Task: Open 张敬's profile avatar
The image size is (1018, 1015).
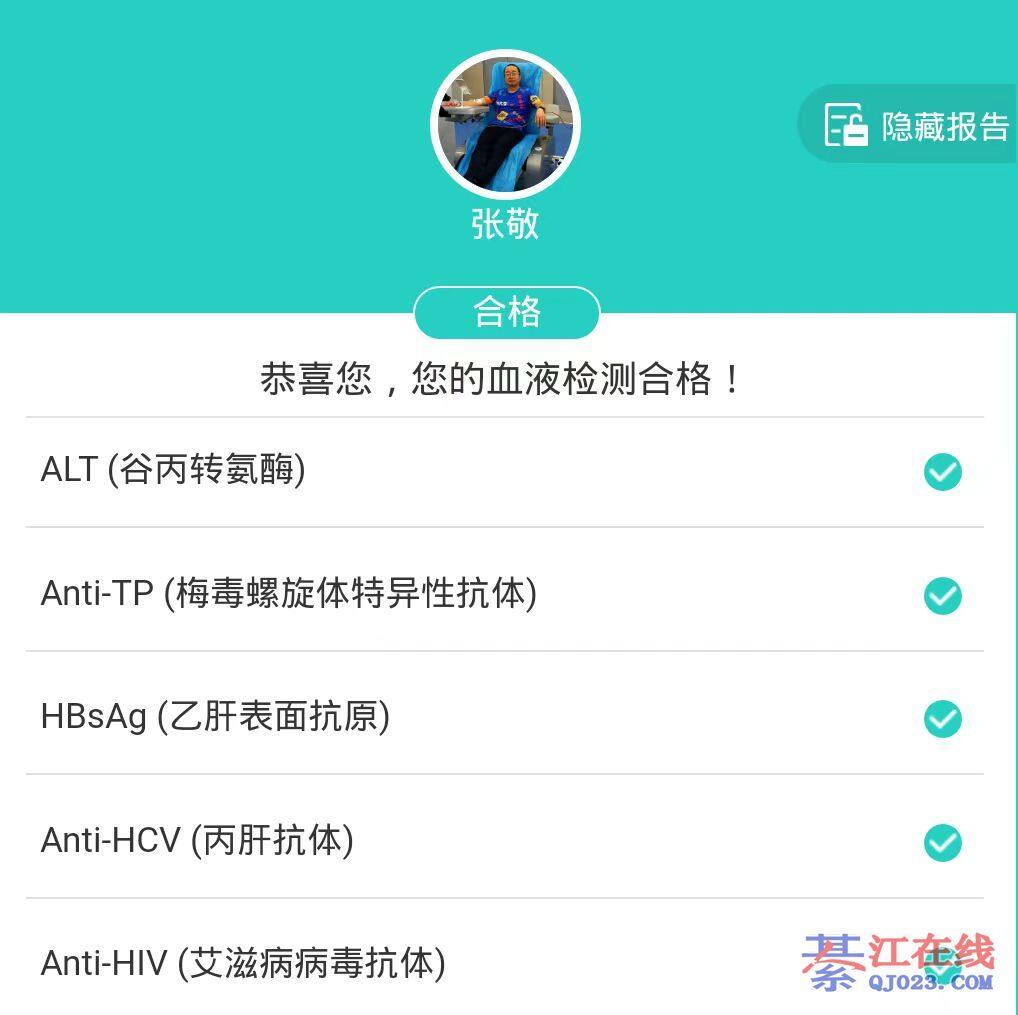Action: tap(505, 124)
